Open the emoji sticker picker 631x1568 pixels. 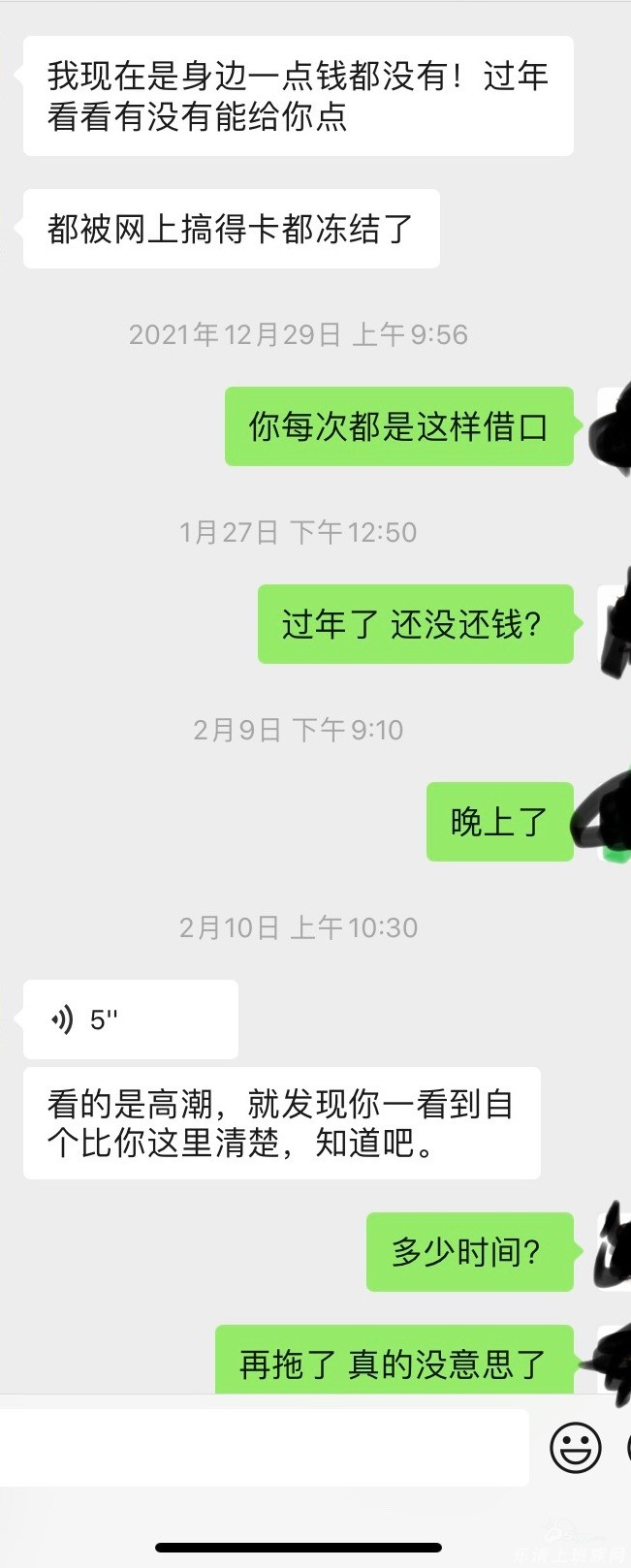pos(575,1448)
